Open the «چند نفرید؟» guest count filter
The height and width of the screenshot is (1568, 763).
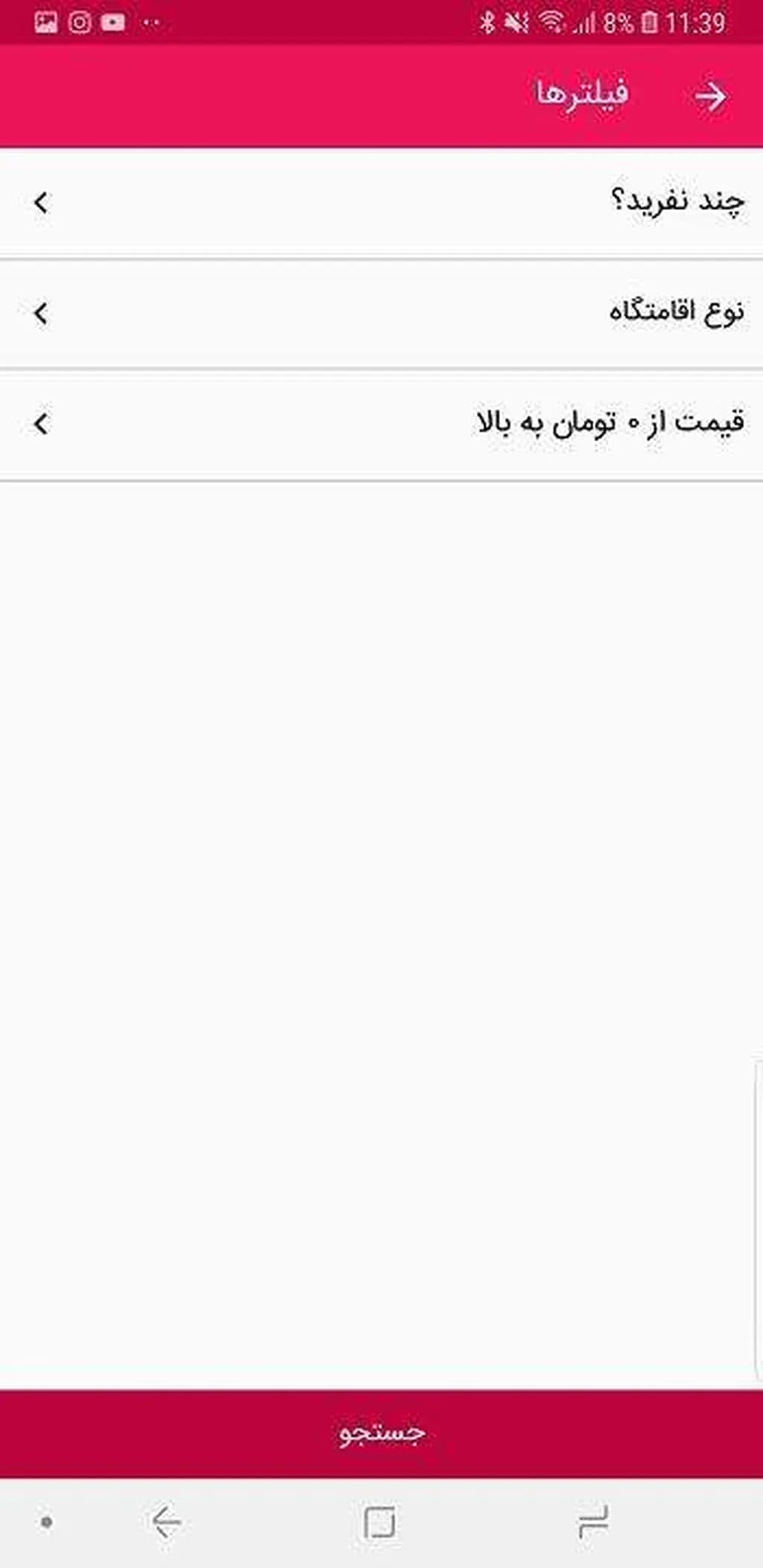(381, 201)
